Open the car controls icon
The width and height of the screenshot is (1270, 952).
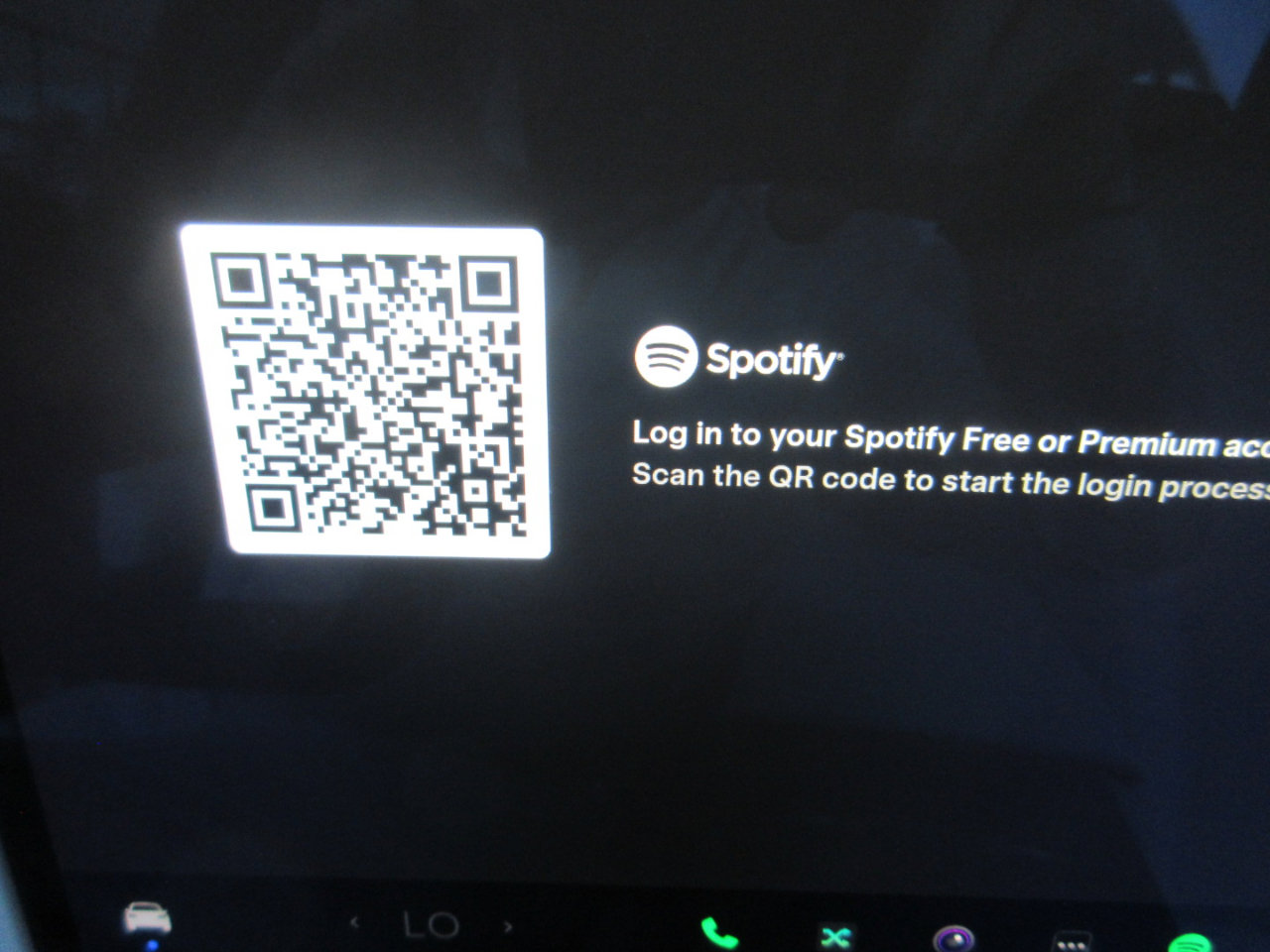(x=146, y=919)
